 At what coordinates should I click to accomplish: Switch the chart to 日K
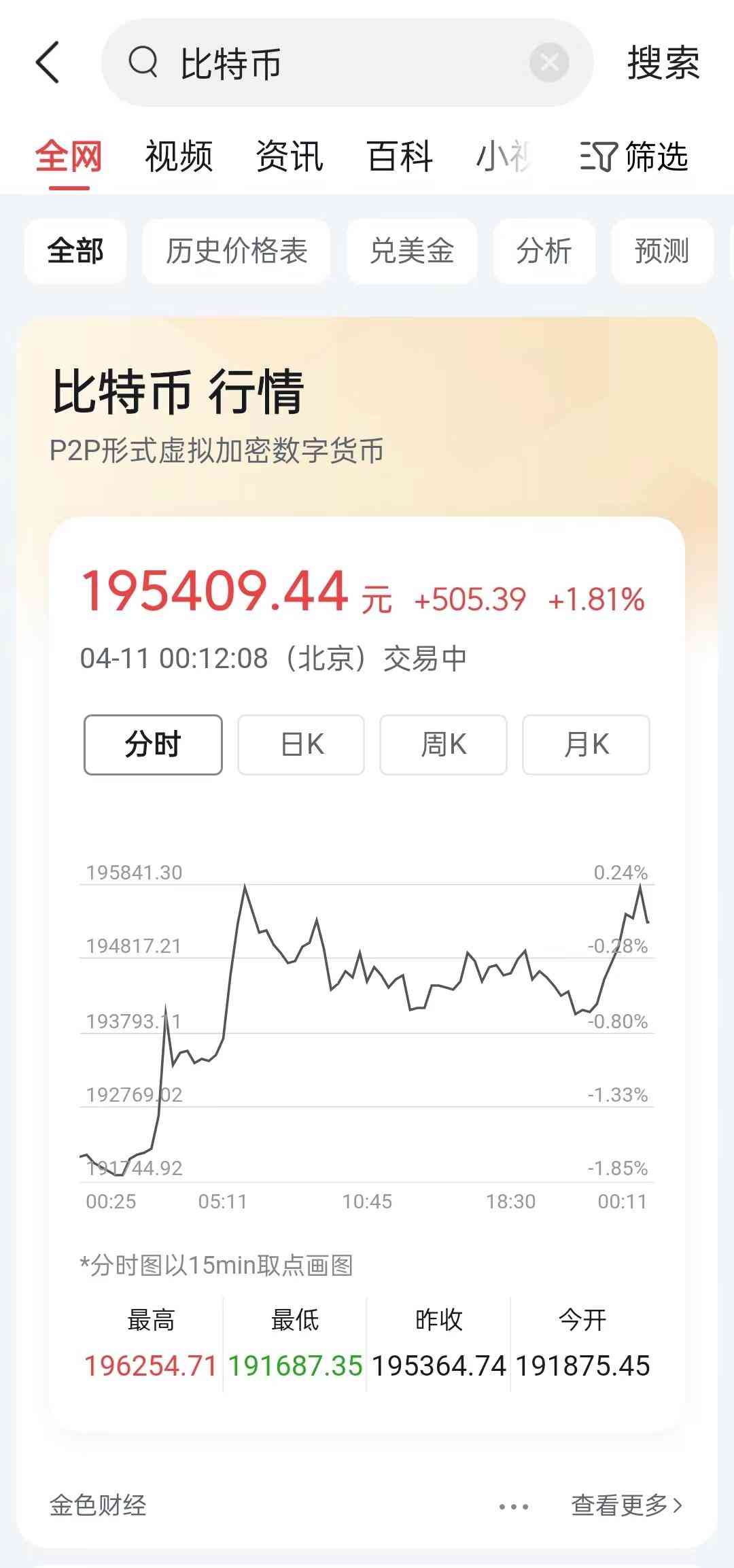(301, 744)
